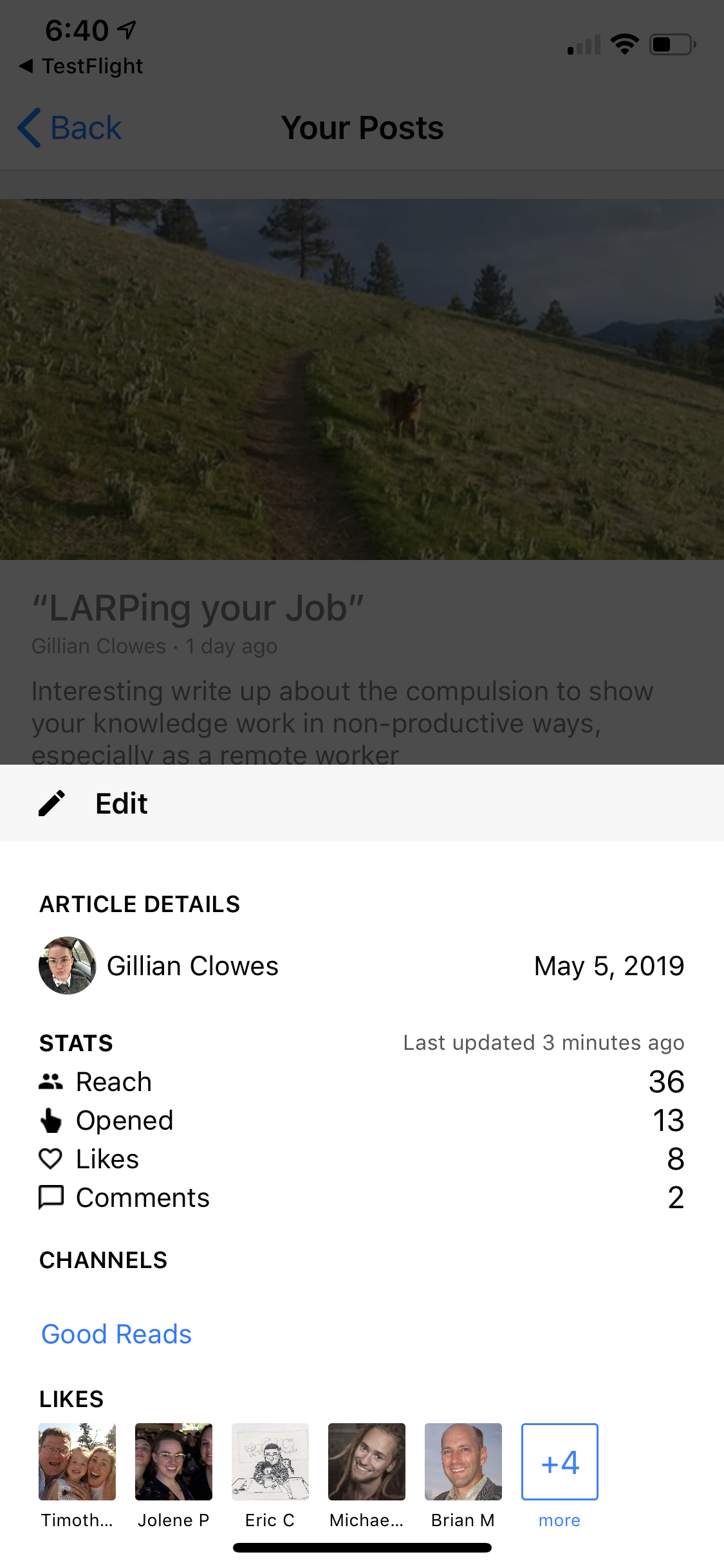This screenshot has width=724, height=1568.
Task: View Gillian Clowes' profile
Action: (x=159, y=966)
